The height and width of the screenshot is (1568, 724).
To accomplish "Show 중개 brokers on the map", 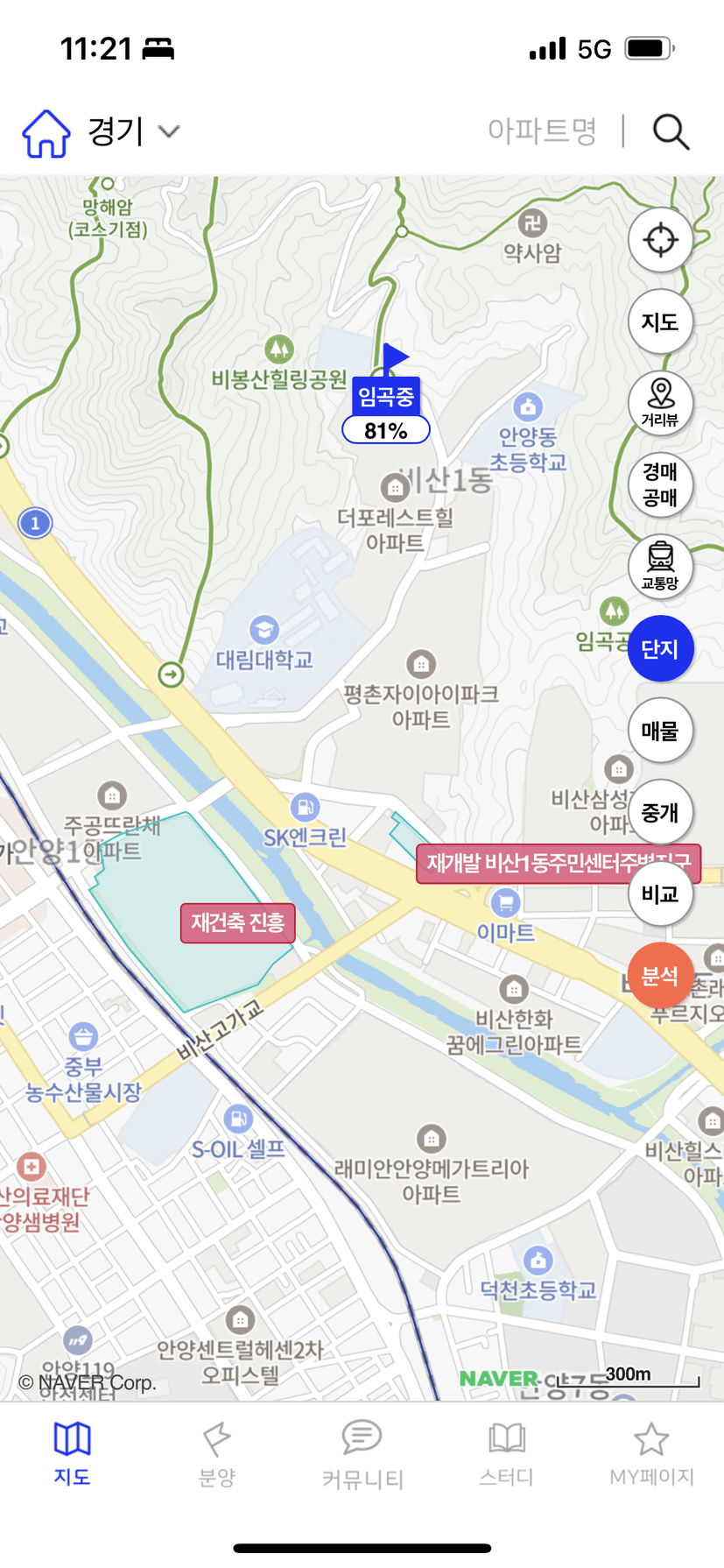I will (x=660, y=812).
